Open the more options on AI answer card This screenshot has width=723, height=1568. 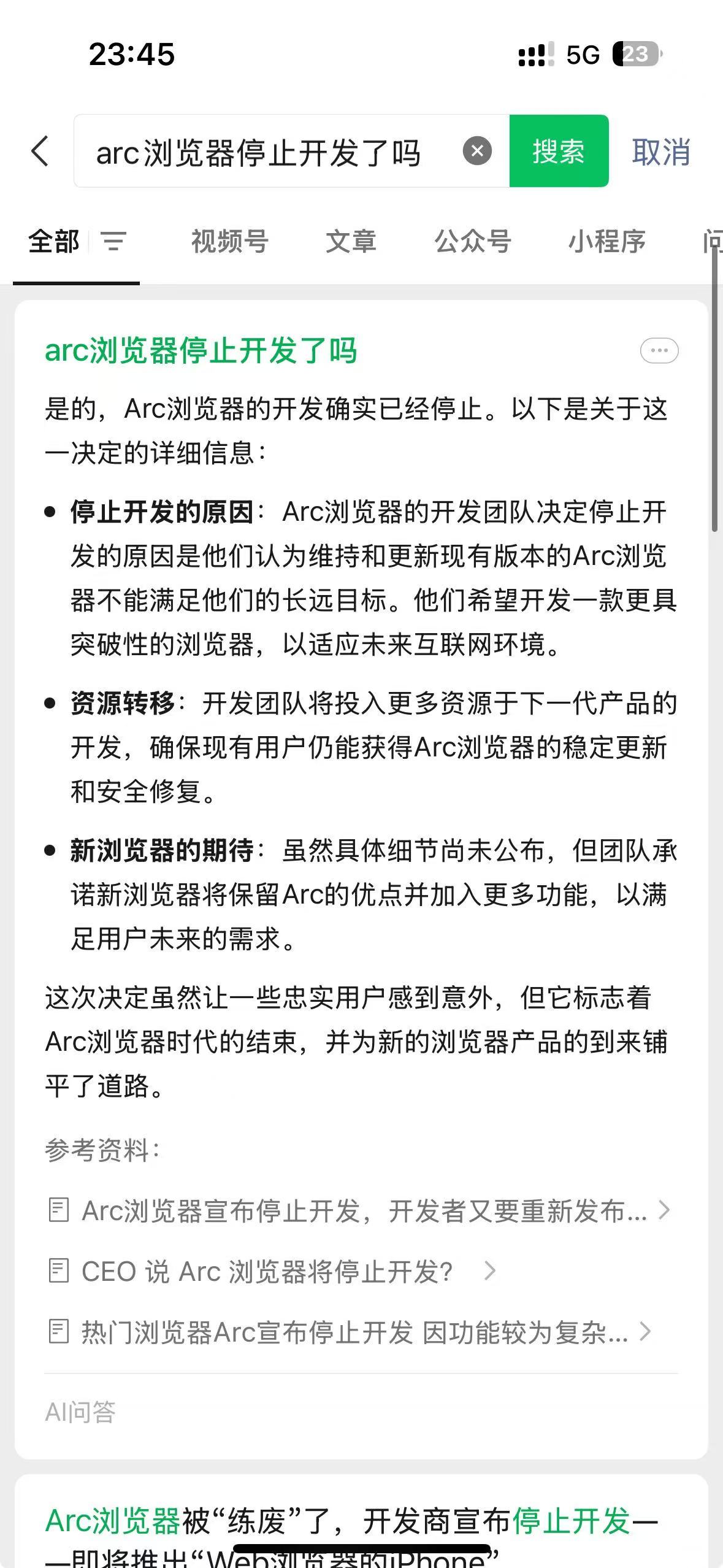pyautogui.click(x=659, y=351)
